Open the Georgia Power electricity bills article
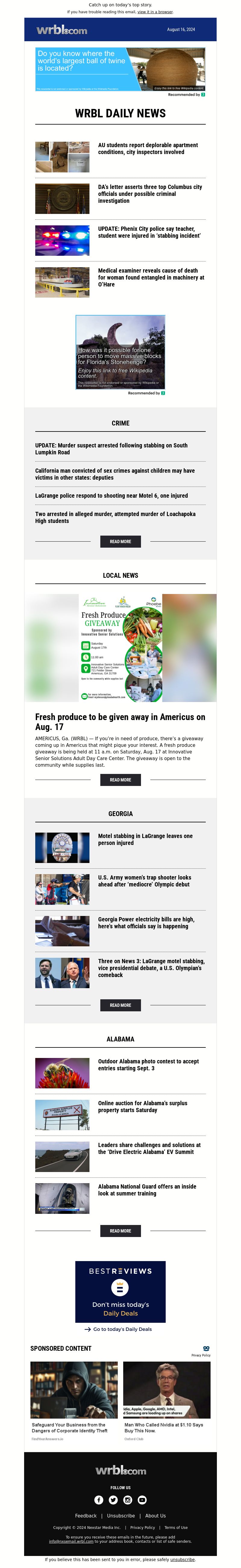The height and width of the screenshot is (1568, 241). [146, 923]
